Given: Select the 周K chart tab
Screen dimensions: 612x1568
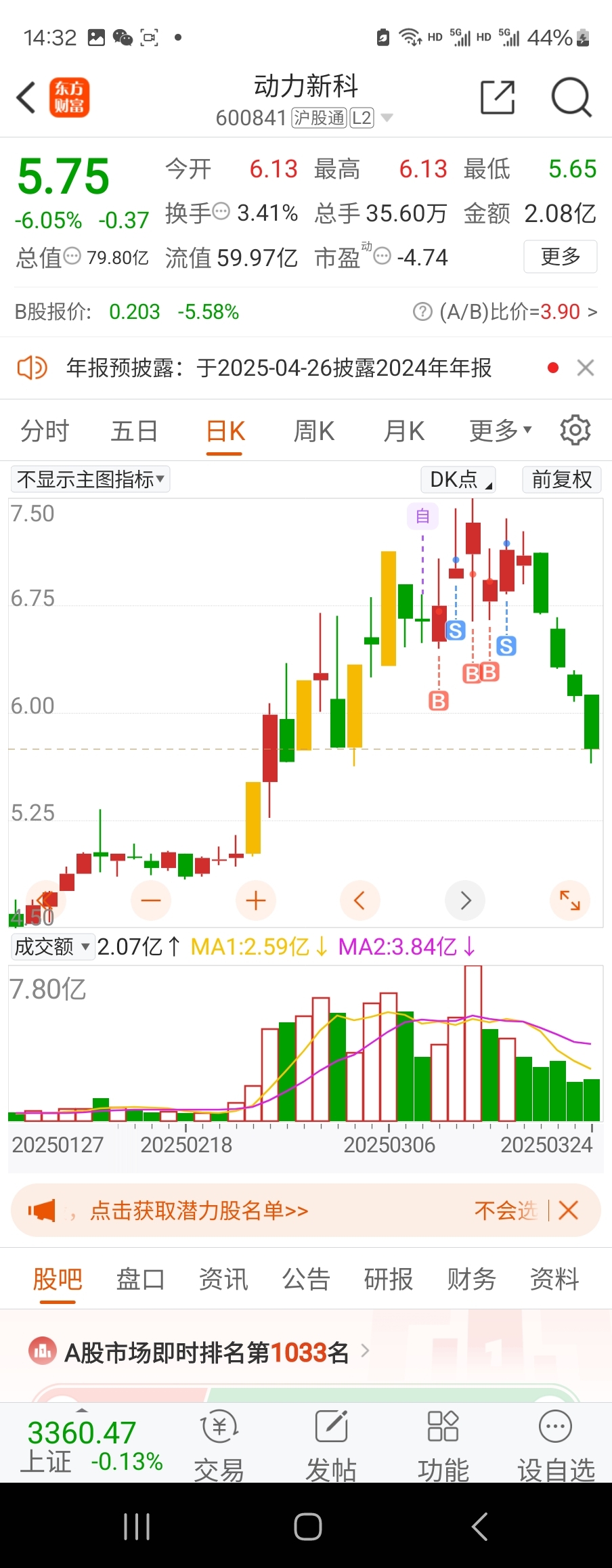Looking at the screenshot, I should (x=314, y=431).
